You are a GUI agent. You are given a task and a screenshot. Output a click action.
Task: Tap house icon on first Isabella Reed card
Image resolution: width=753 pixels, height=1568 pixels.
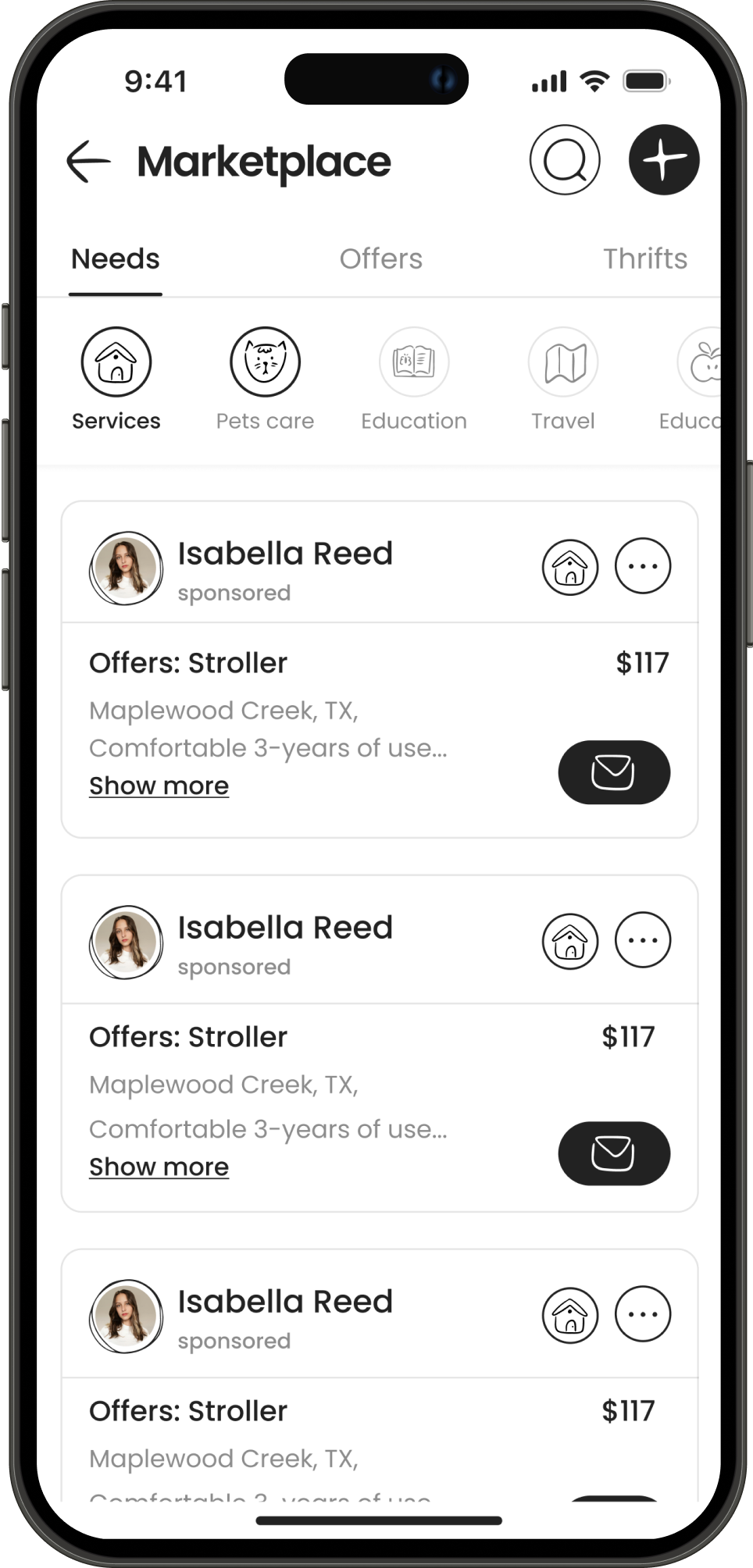570,567
